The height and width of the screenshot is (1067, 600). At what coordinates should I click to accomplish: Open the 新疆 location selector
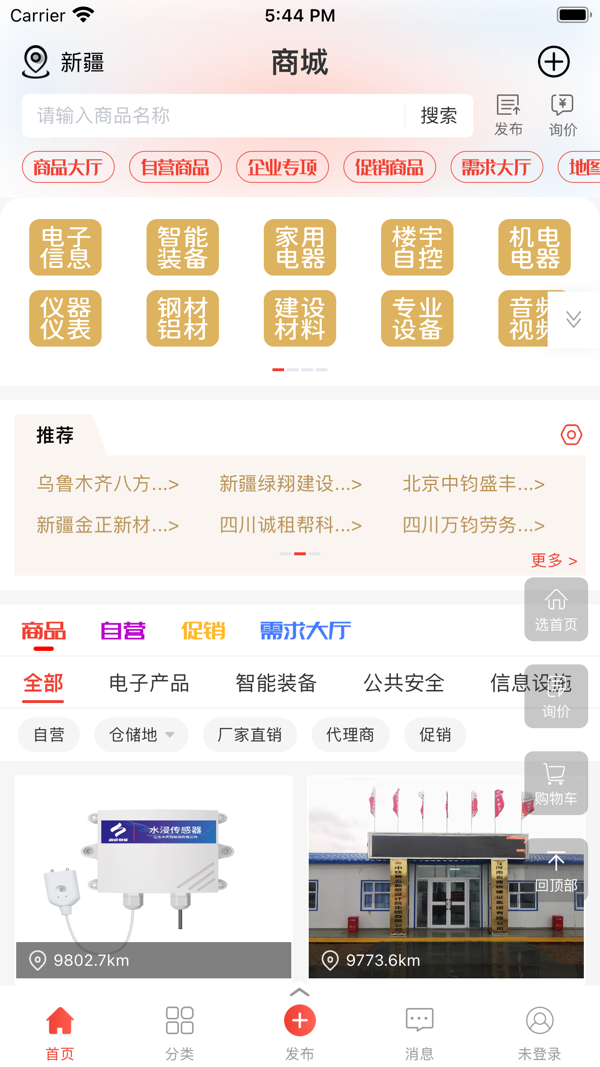point(63,62)
